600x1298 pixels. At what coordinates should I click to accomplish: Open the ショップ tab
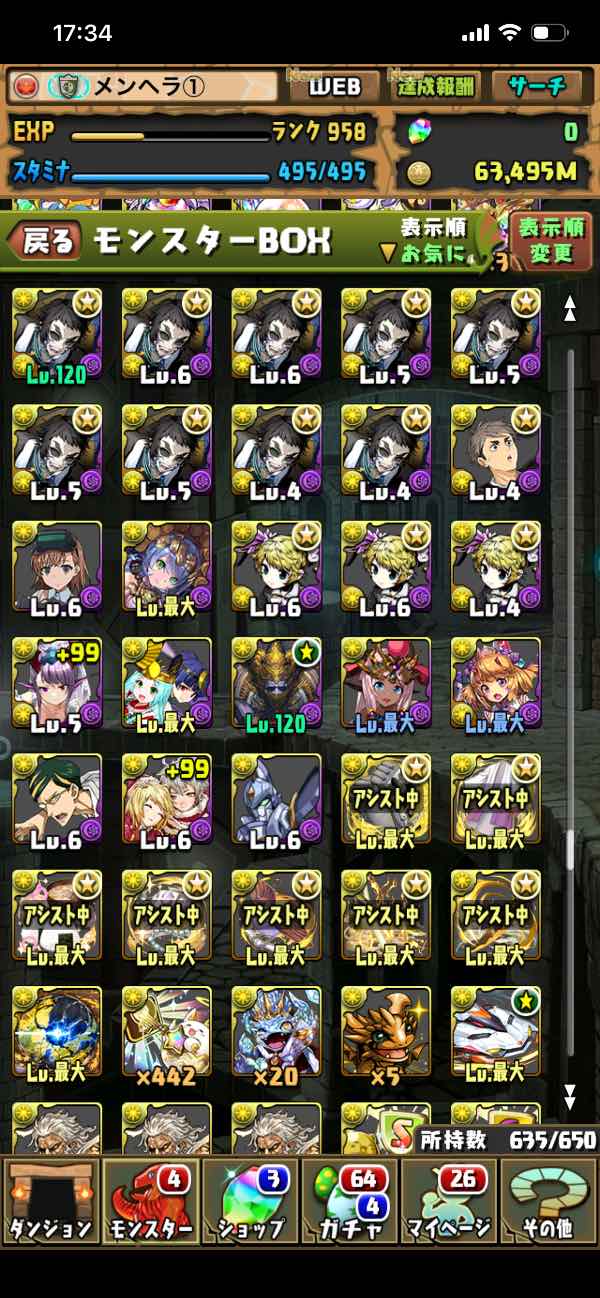coord(250,1200)
